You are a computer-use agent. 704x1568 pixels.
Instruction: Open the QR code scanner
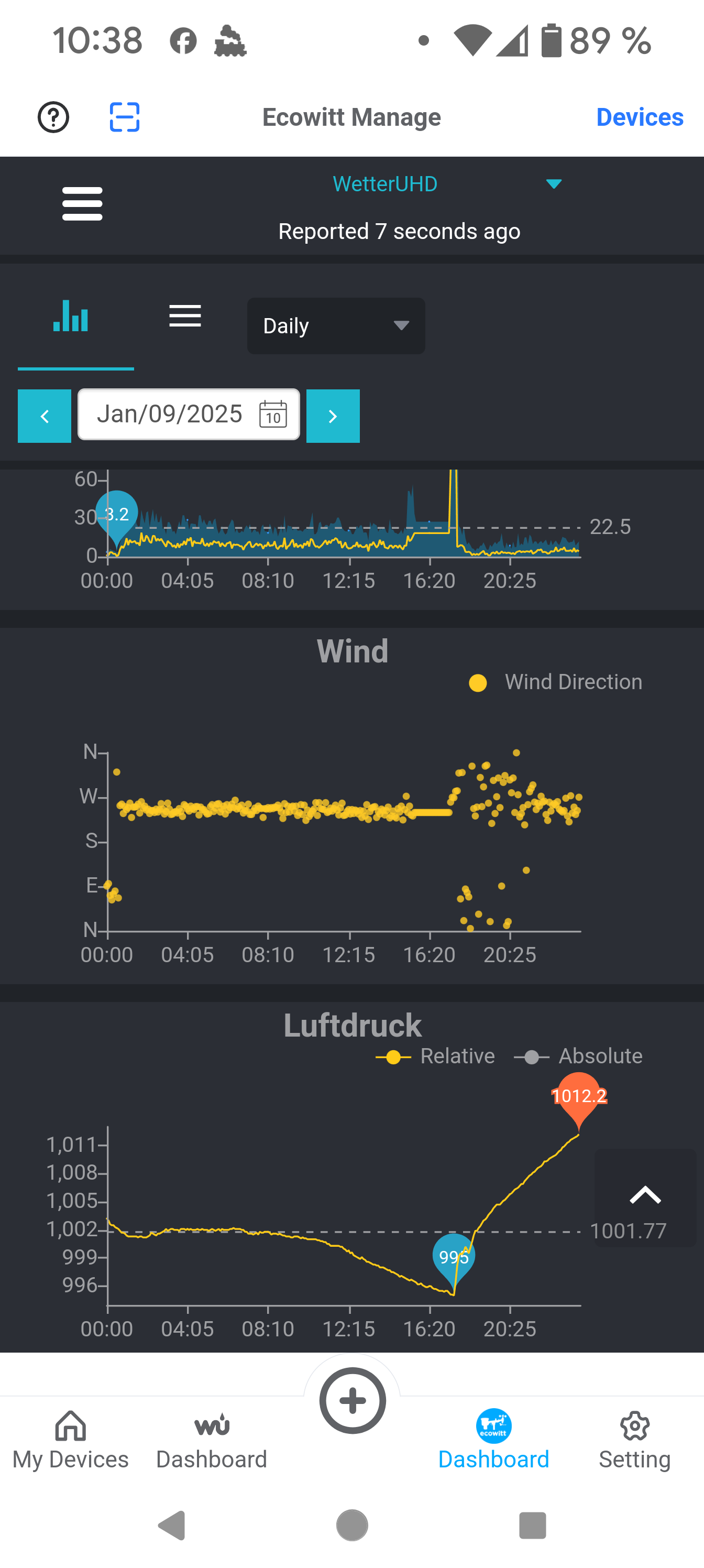[124, 117]
